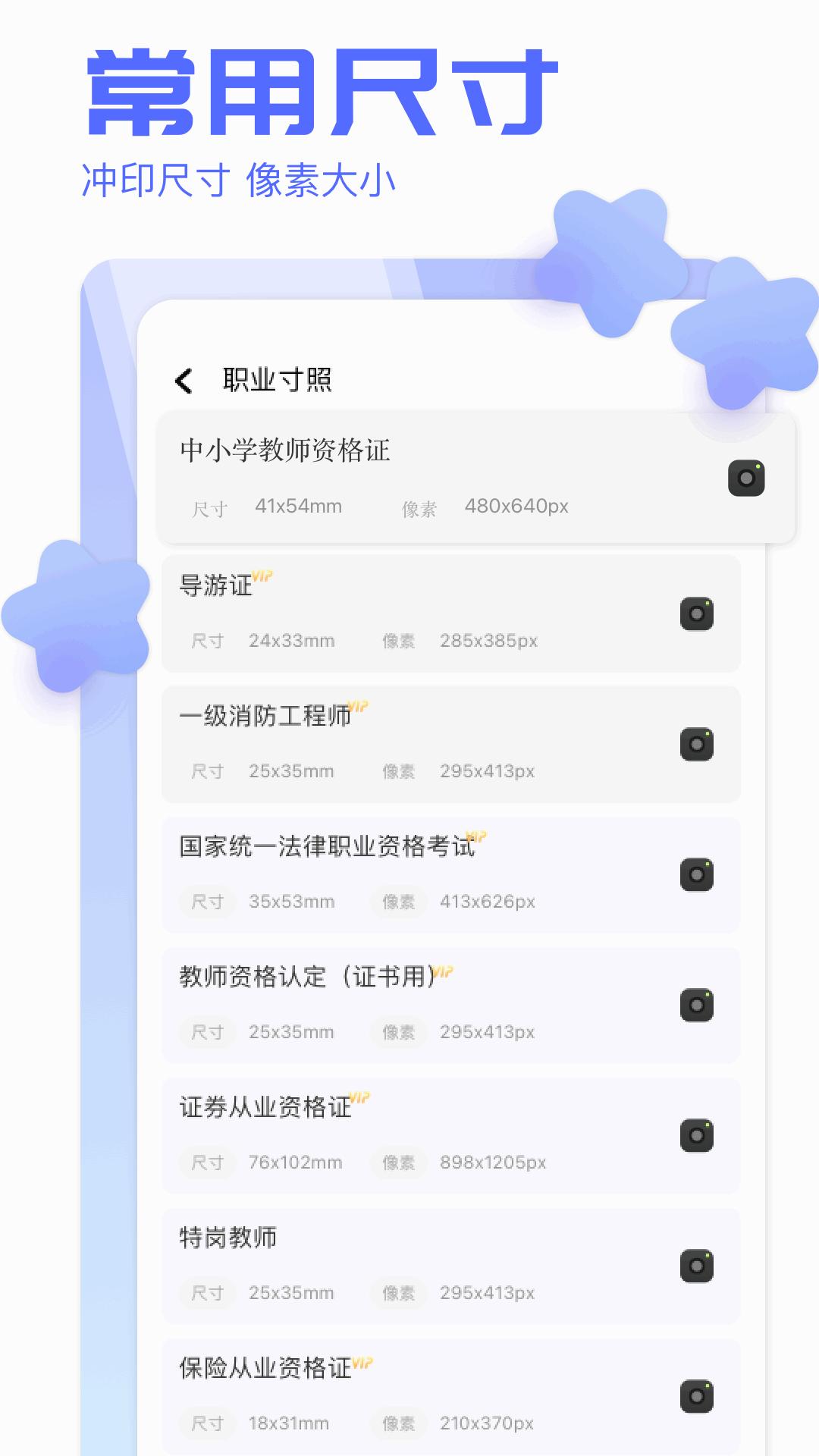Image resolution: width=819 pixels, height=1456 pixels.
Task: Start a photo for 一级消防工程师
Action: [697, 745]
